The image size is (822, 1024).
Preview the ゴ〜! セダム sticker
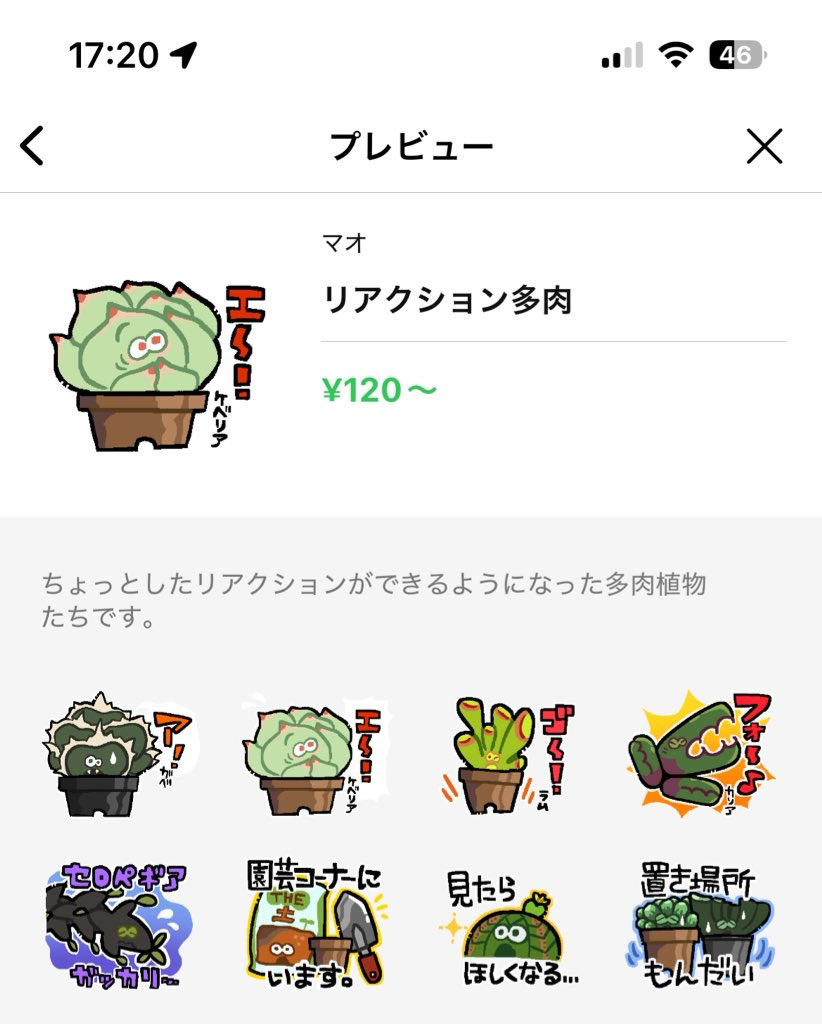coord(510,752)
